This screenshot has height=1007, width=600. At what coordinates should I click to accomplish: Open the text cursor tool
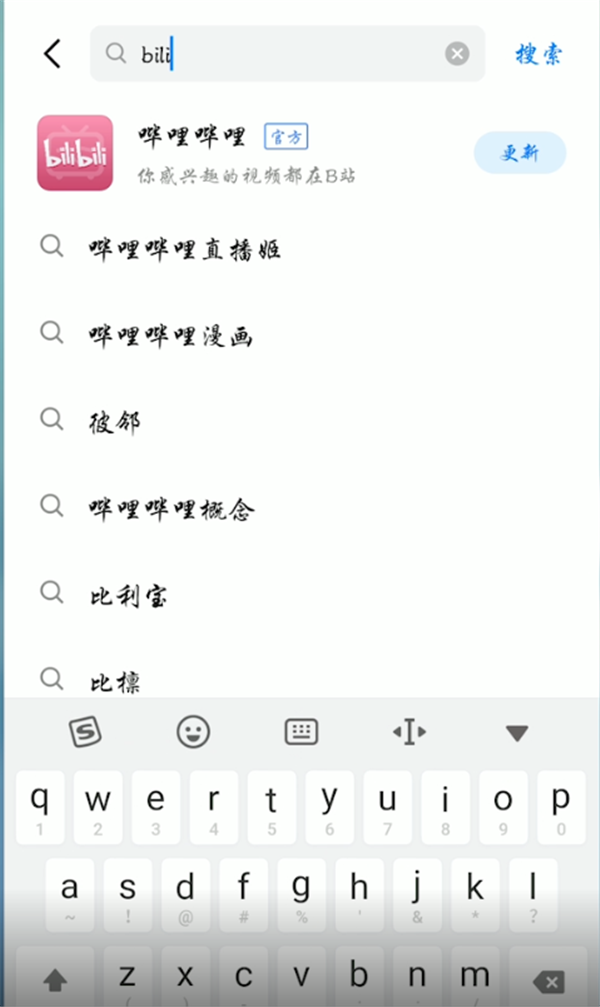click(409, 732)
